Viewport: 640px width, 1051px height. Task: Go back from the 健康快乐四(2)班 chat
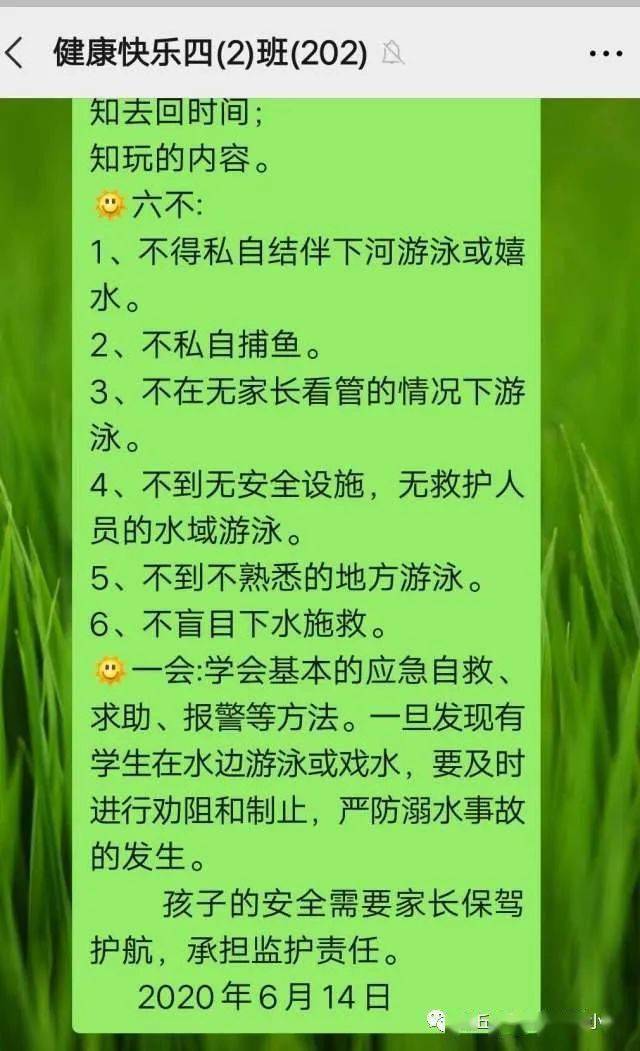click(15, 53)
